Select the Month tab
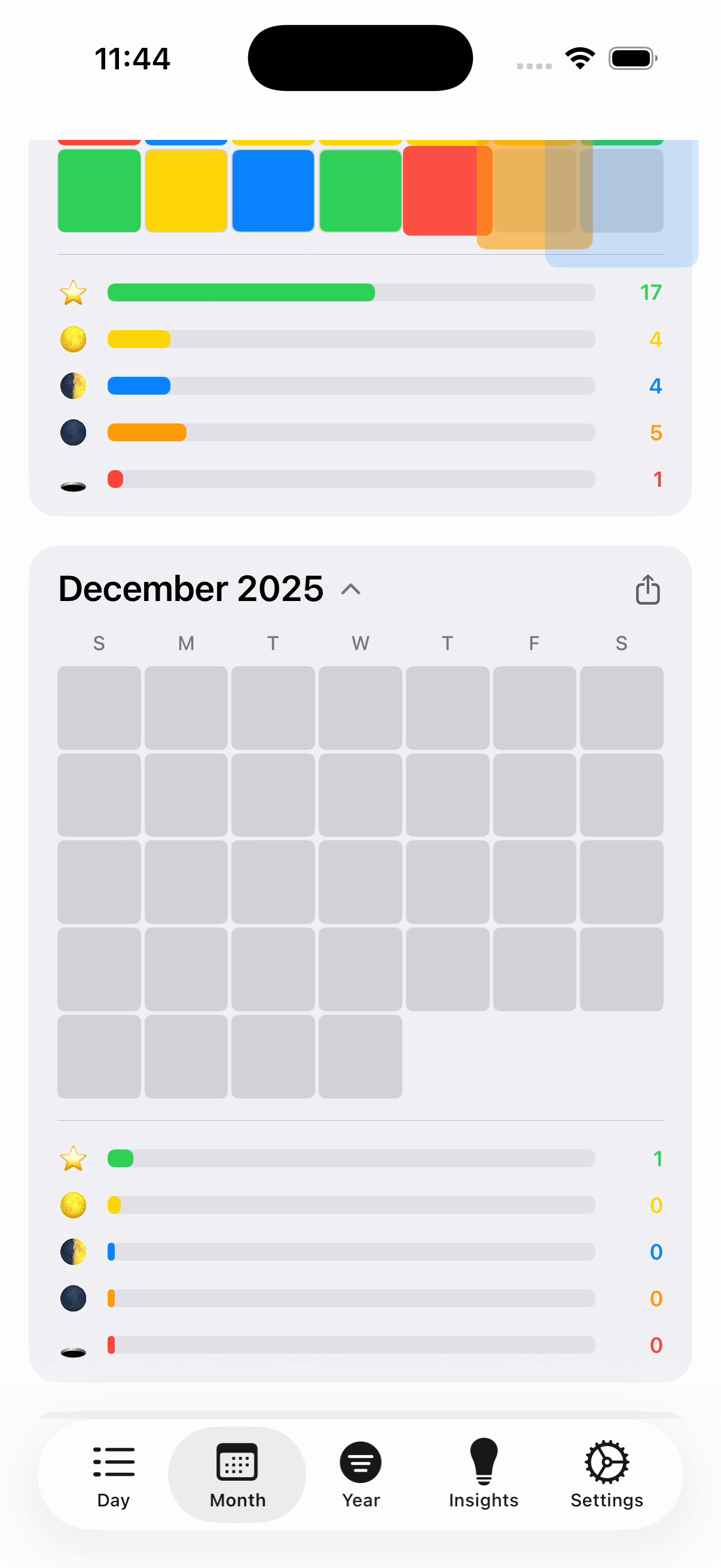This screenshot has height=1568, width=721. pyautogui.click(x=237, y=1474)
